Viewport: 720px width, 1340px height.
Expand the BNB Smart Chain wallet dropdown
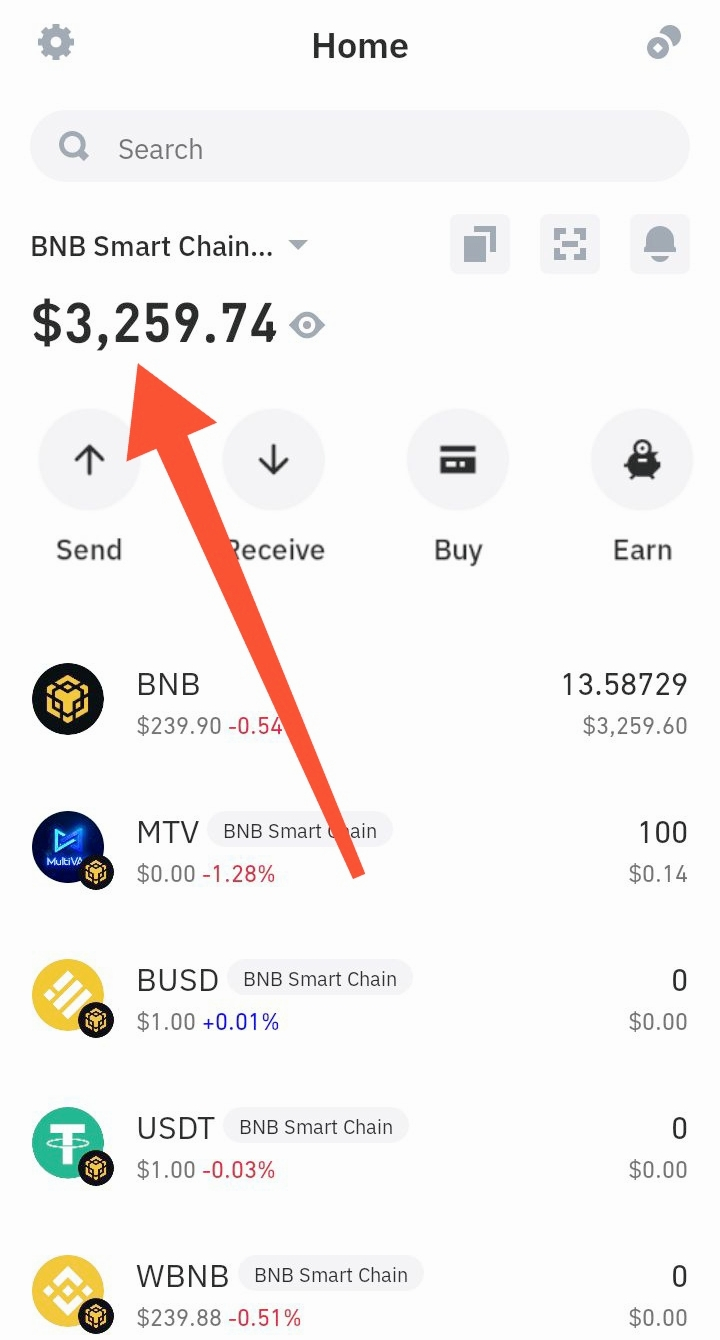[x=170, y=246]
